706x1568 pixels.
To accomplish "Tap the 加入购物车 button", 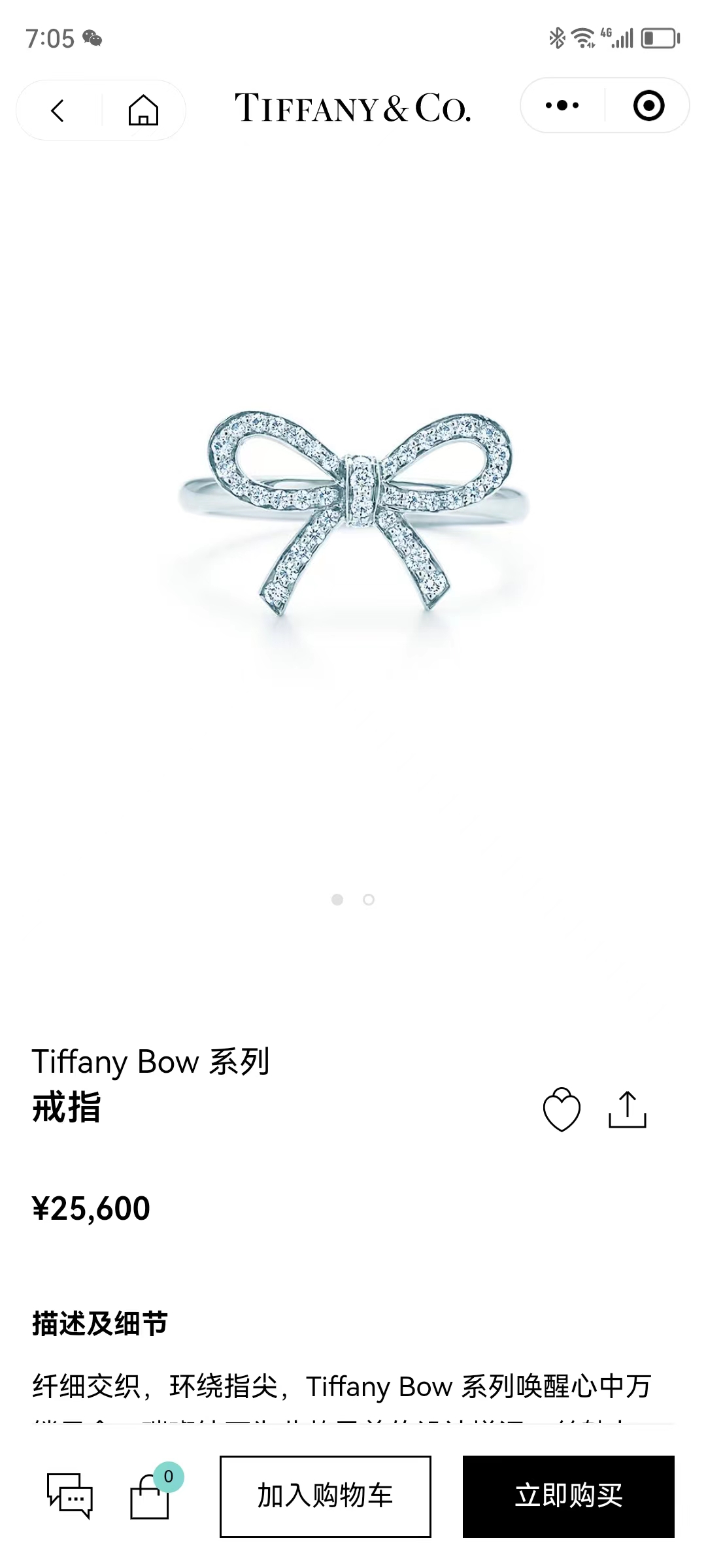I will click(x=326, y=1496).
